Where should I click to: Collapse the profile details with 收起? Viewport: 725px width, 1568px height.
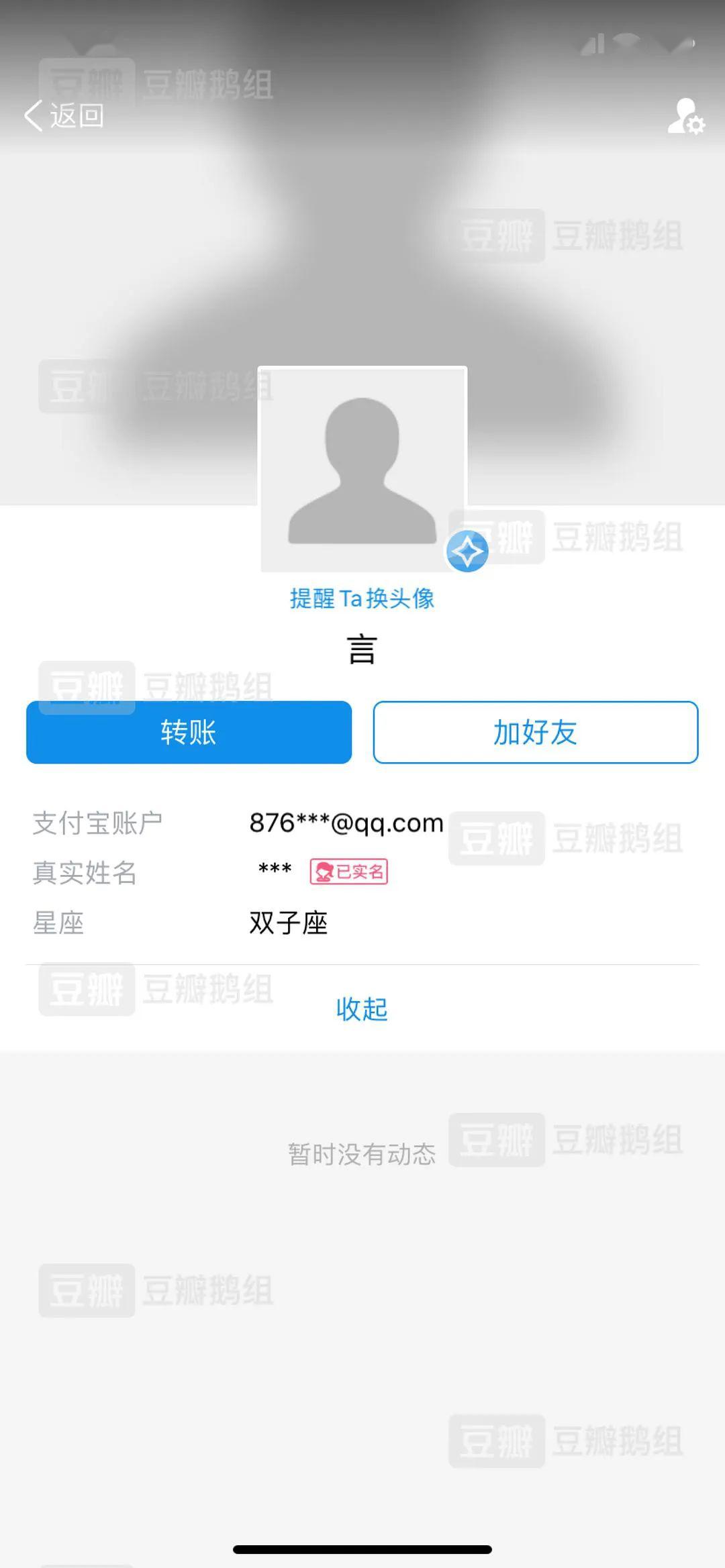click(361, 1009)
